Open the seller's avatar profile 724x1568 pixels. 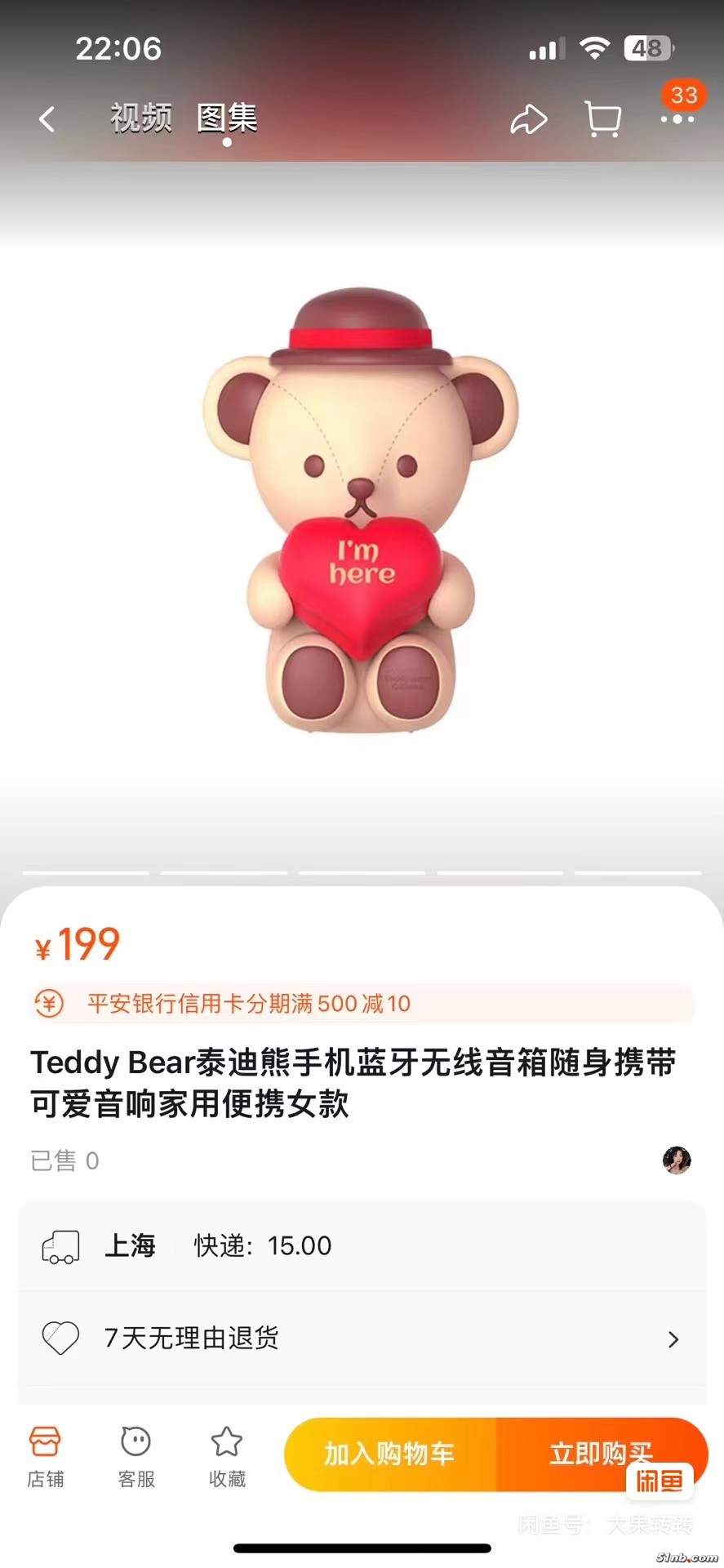coord(677,1160)
